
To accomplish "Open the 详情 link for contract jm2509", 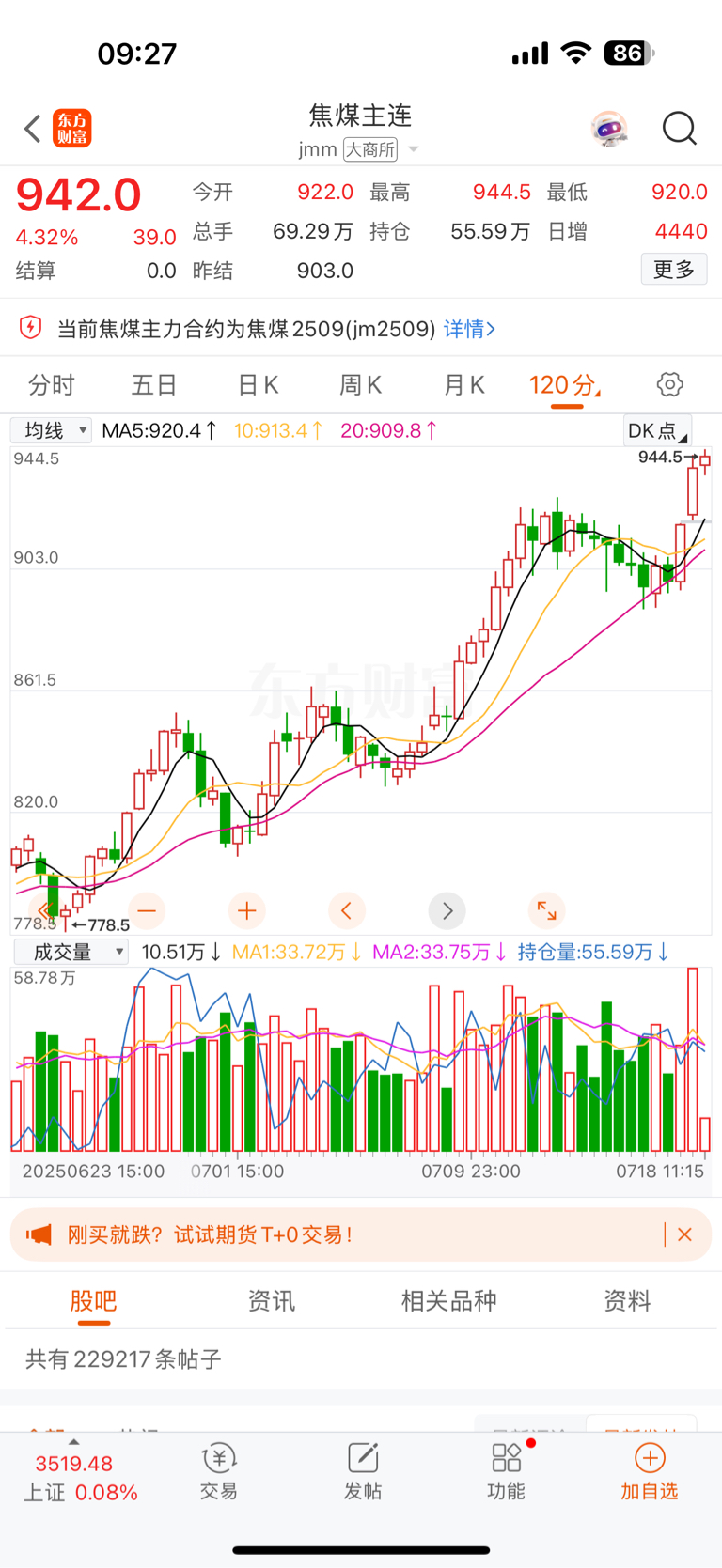I will 469,329.
